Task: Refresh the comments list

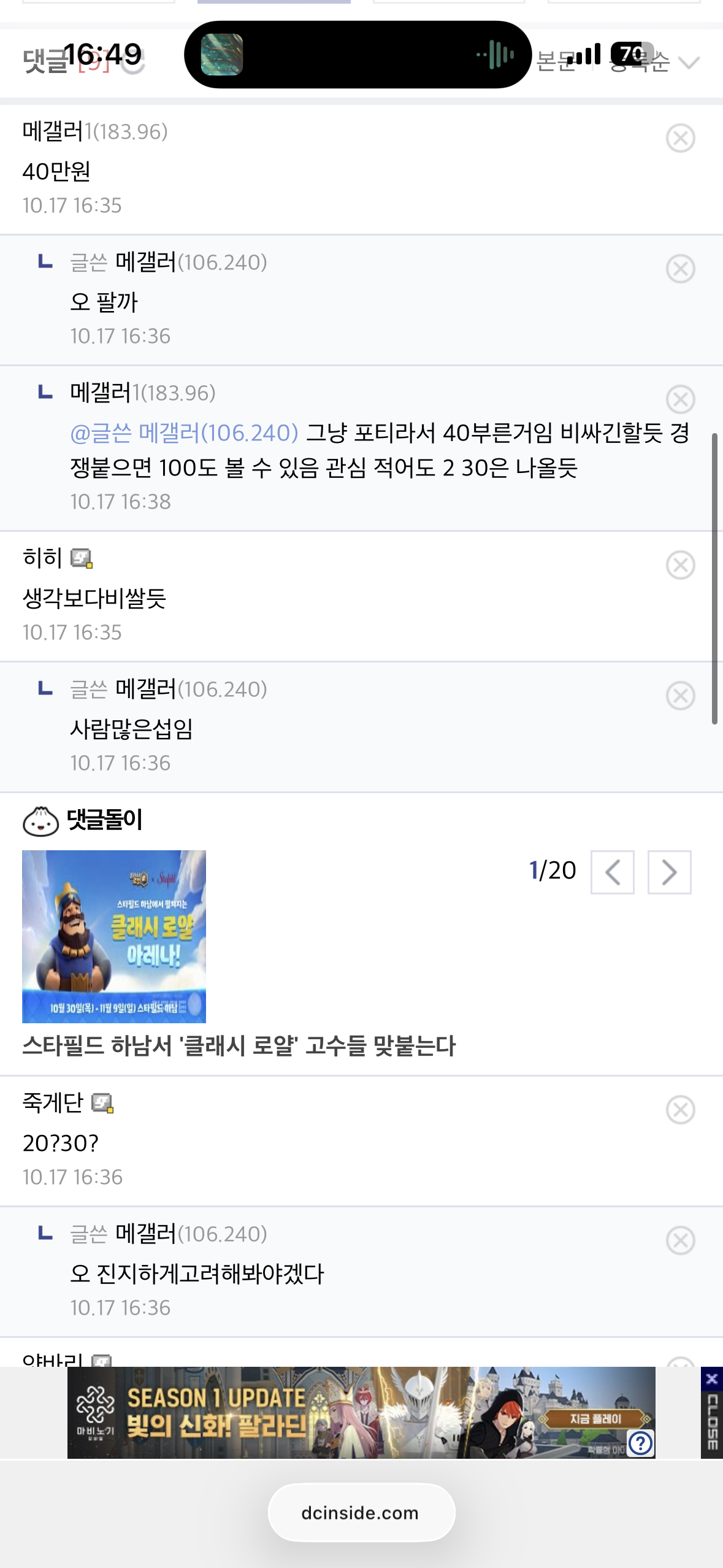Action: (x=134, y=63)
